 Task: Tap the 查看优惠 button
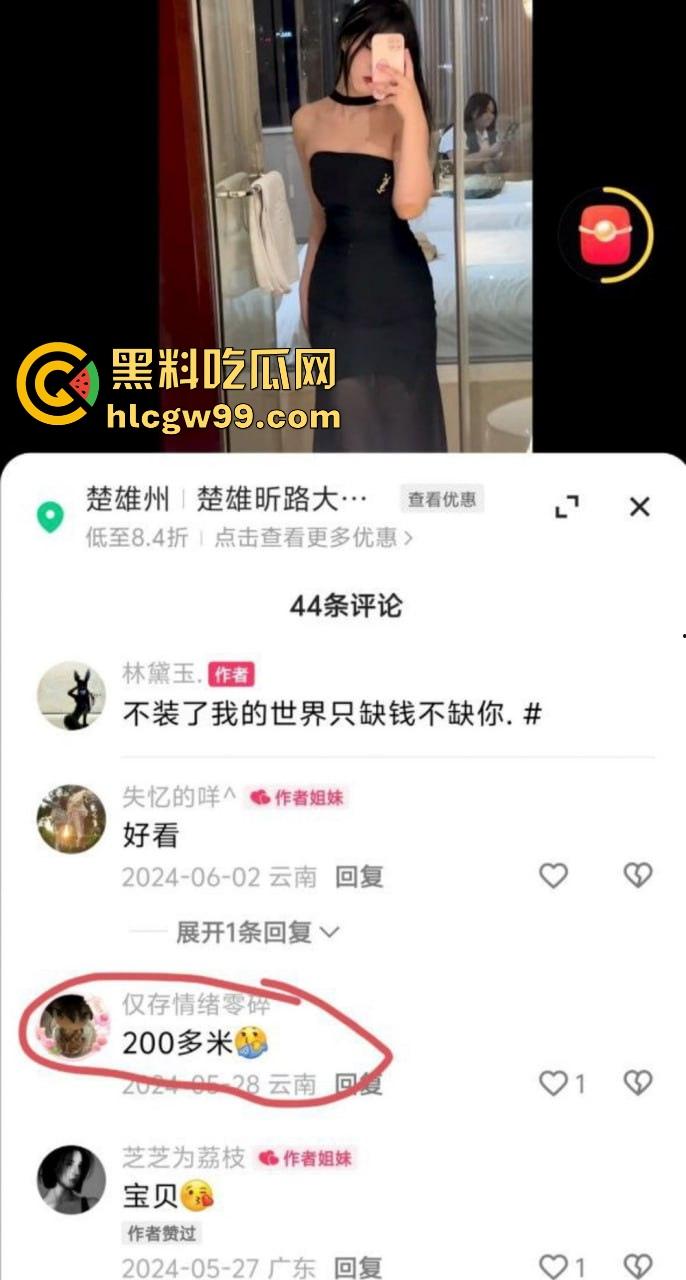click(440, 499)
